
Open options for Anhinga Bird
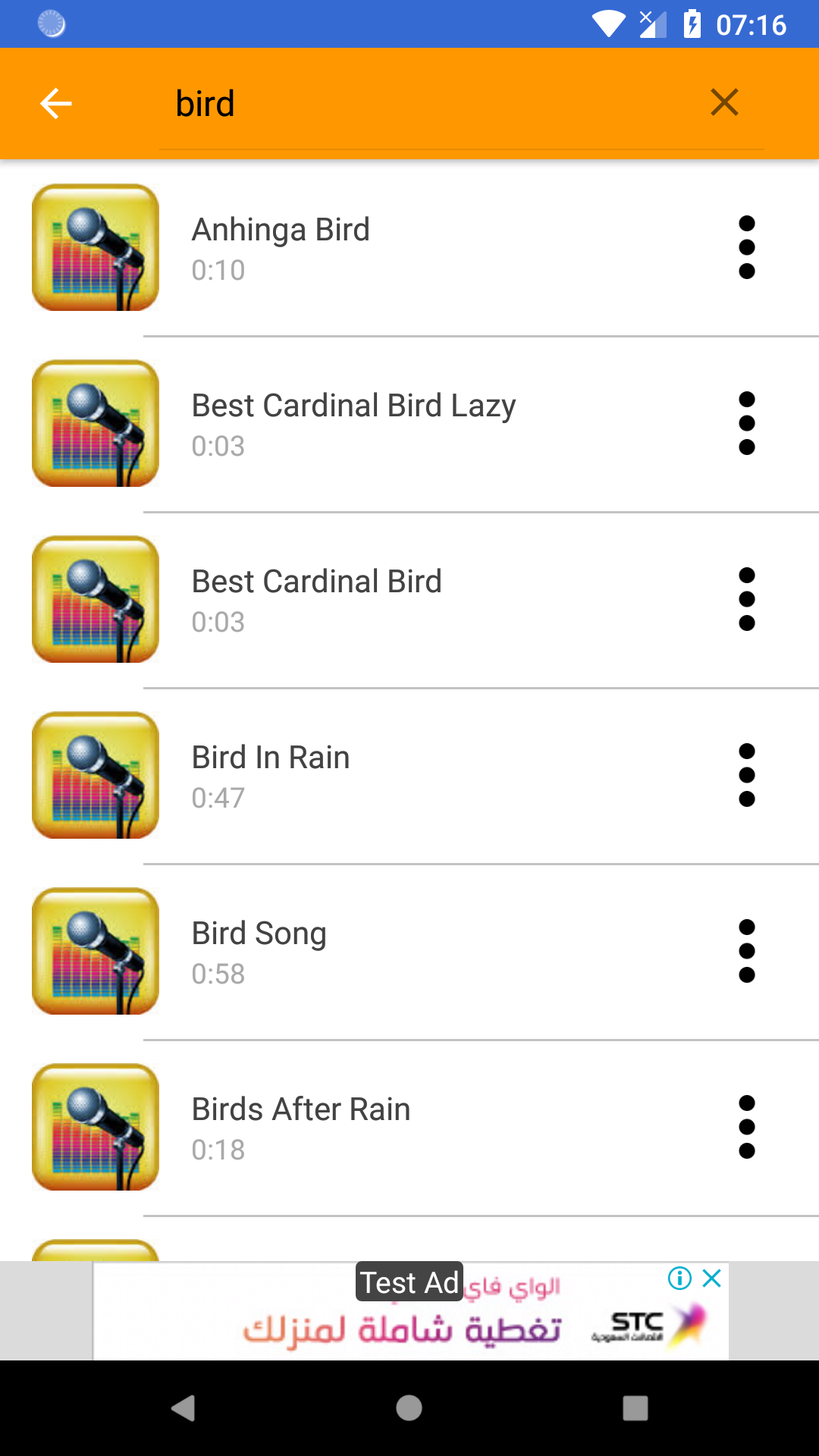click(746, 247)
